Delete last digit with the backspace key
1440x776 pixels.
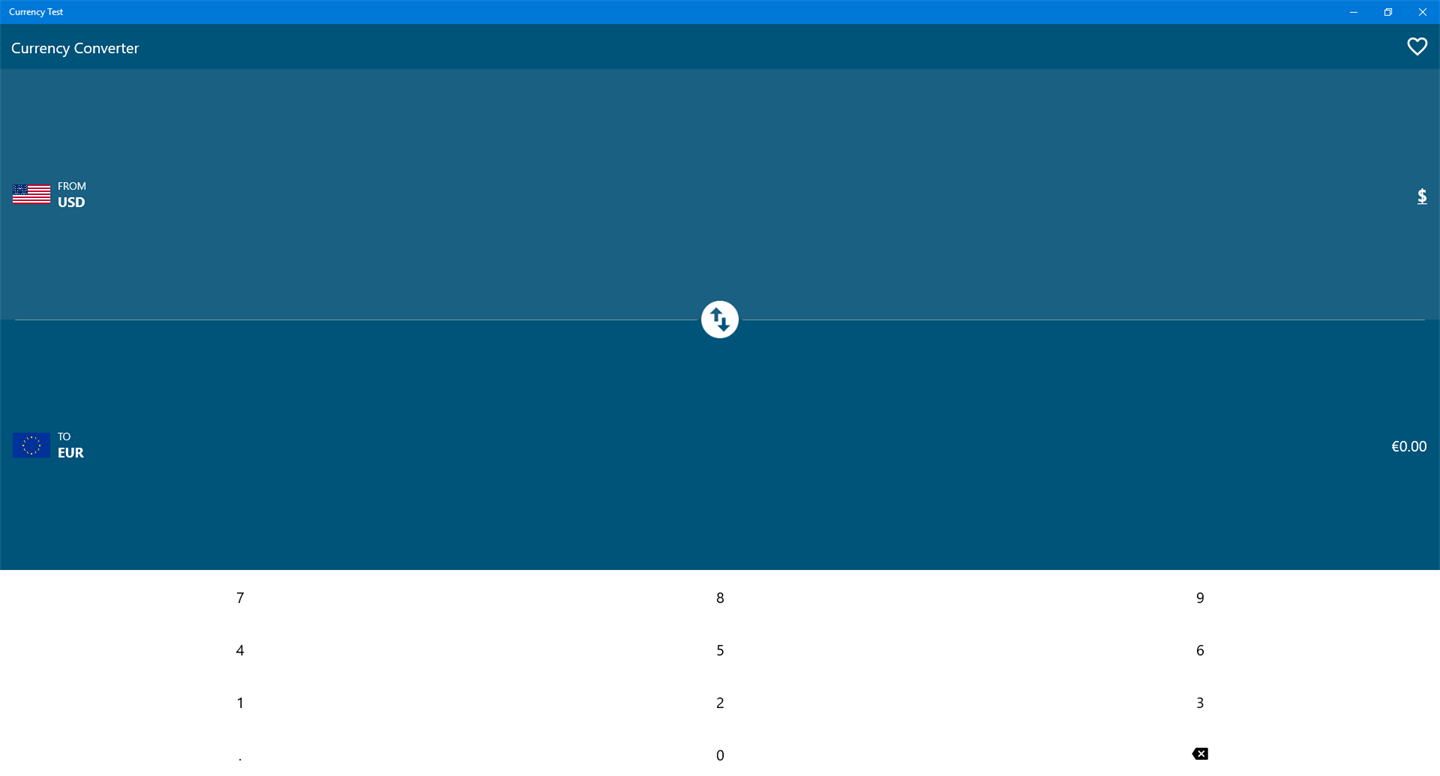1200,754
